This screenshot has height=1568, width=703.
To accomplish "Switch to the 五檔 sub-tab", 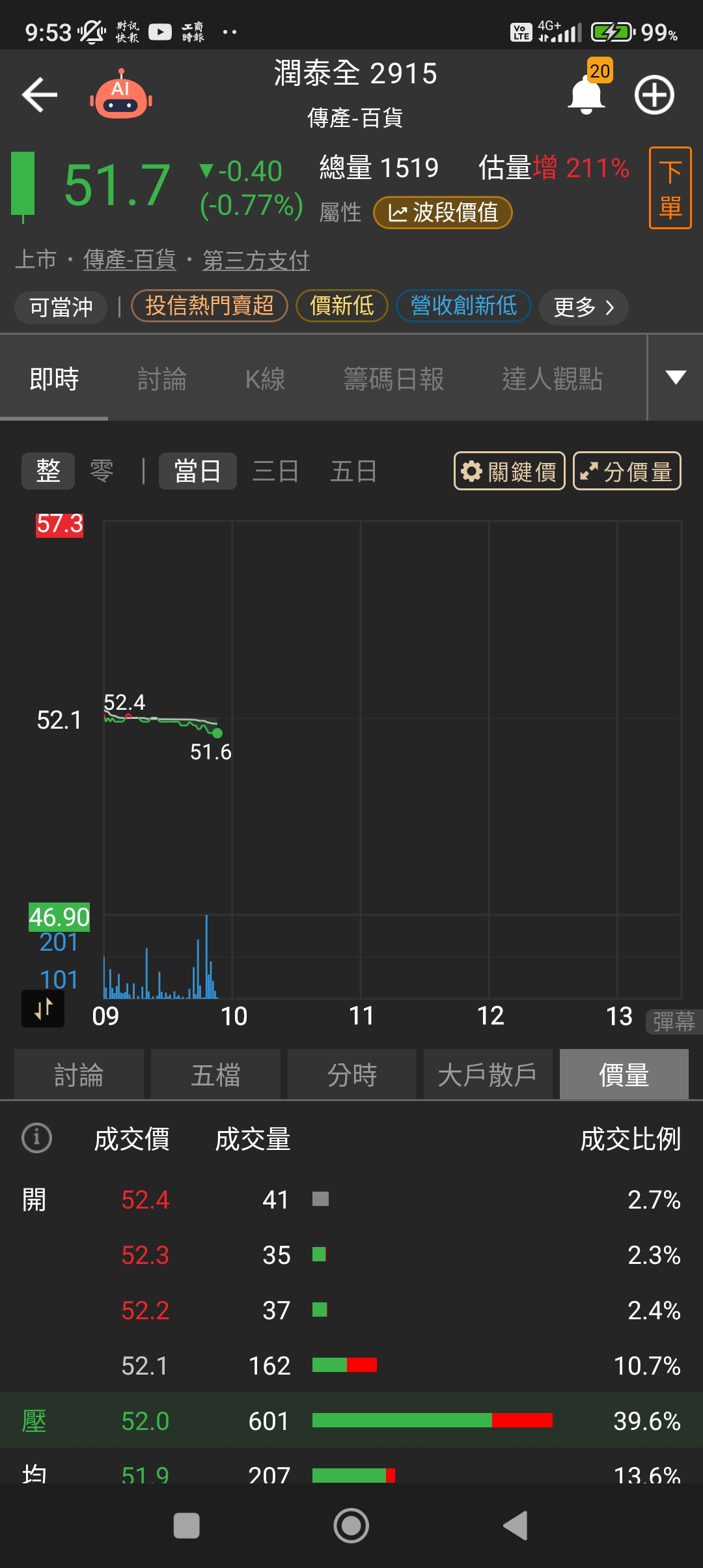I will pos(215,1074).
